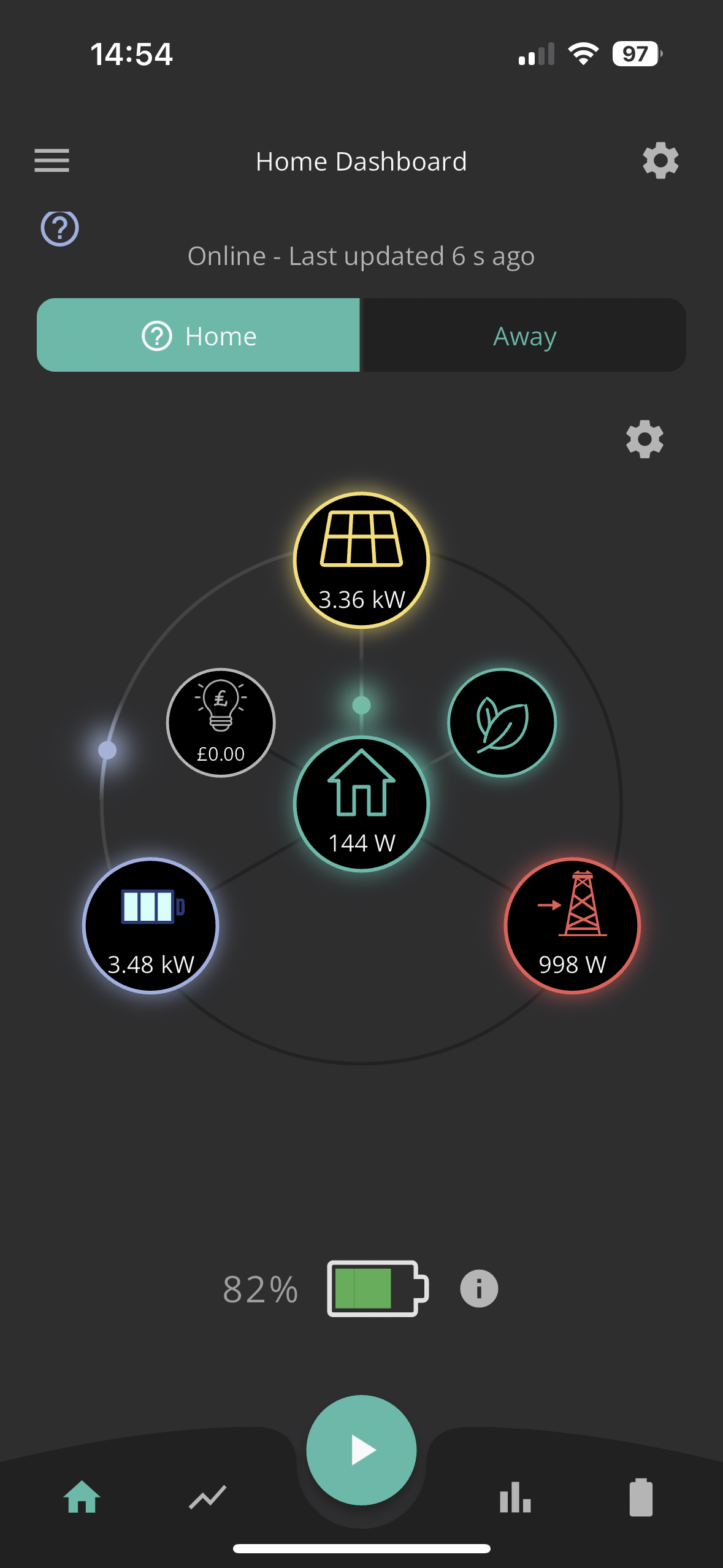
Task: Open the green leaf eco node
Action: pyautogui.click(x=502, y=723)
